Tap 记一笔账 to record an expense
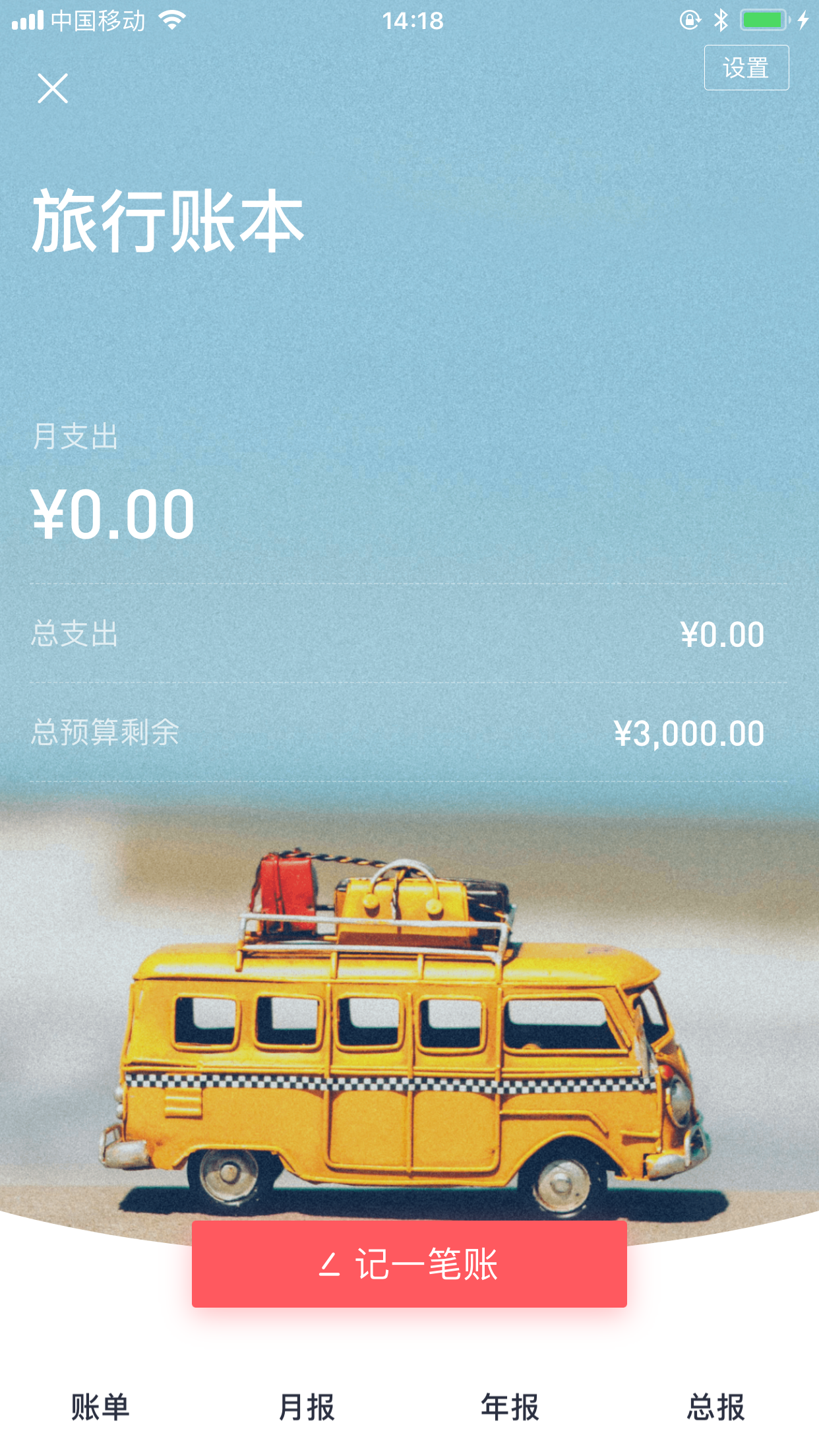The width and height of the screenshot is (819, 1456). pyautogui.click(x=409, y=1263)
